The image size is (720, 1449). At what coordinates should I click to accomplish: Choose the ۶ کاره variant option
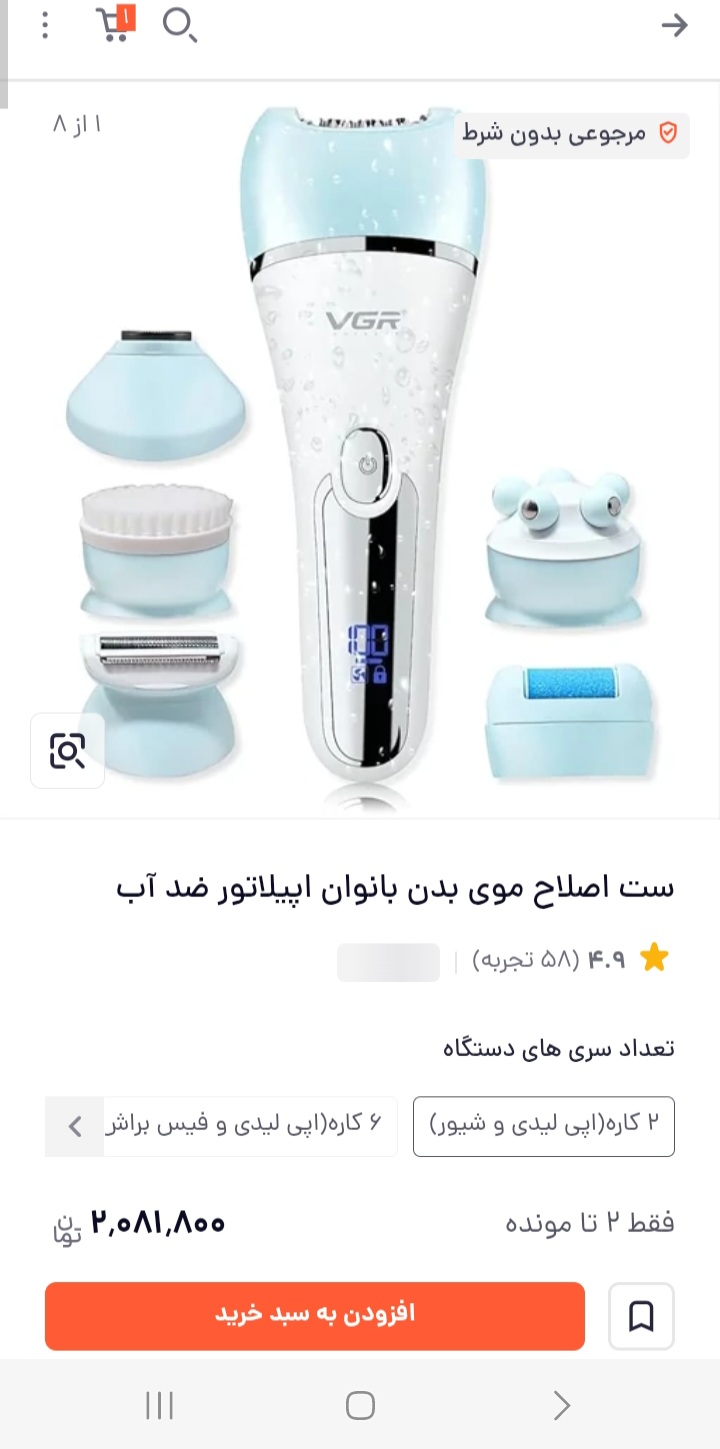(250, 1126)
